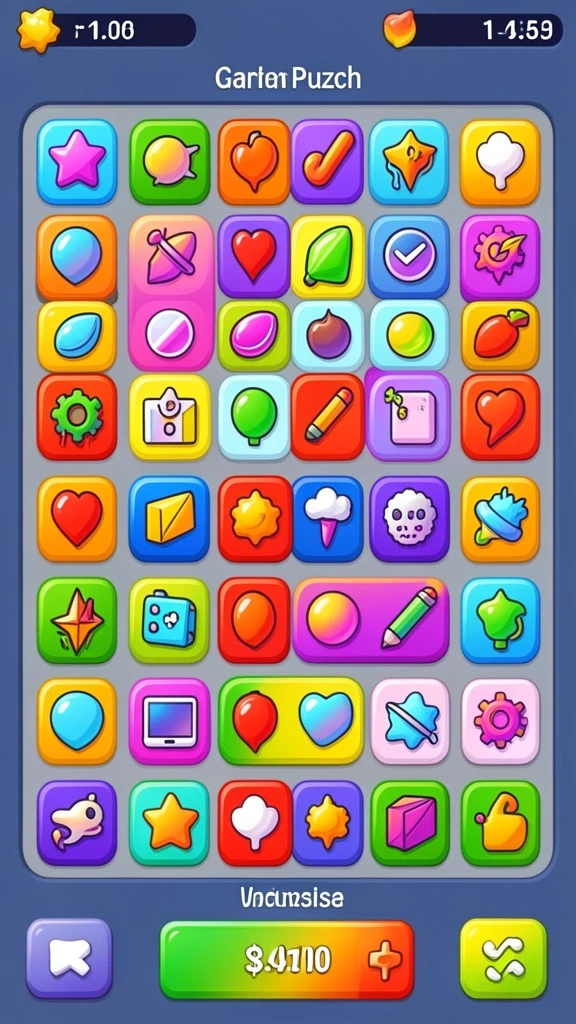Tap the orange star on teal tile

pyautogui.click(x=169, y=823)
